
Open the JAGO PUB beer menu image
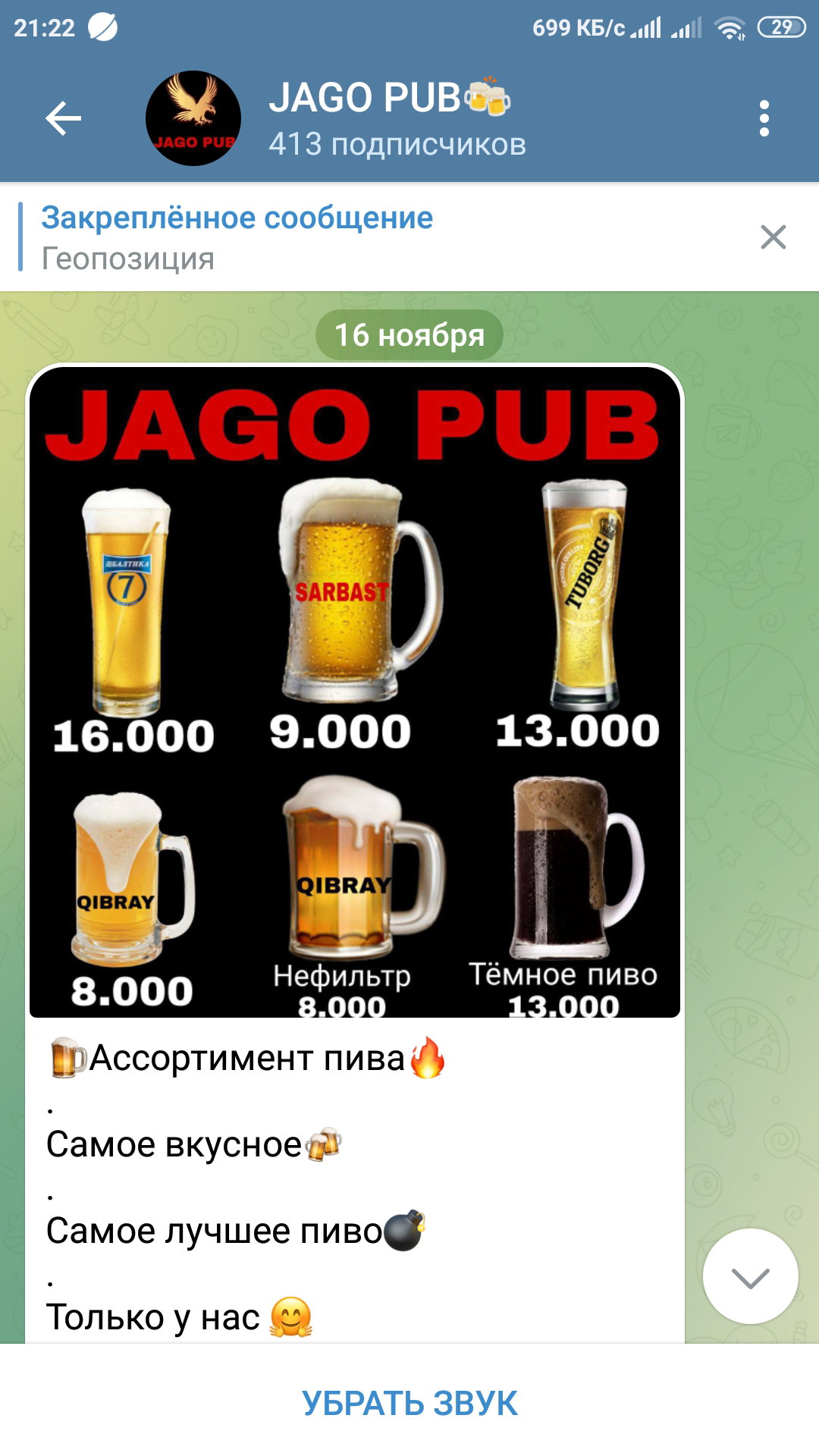355,692
